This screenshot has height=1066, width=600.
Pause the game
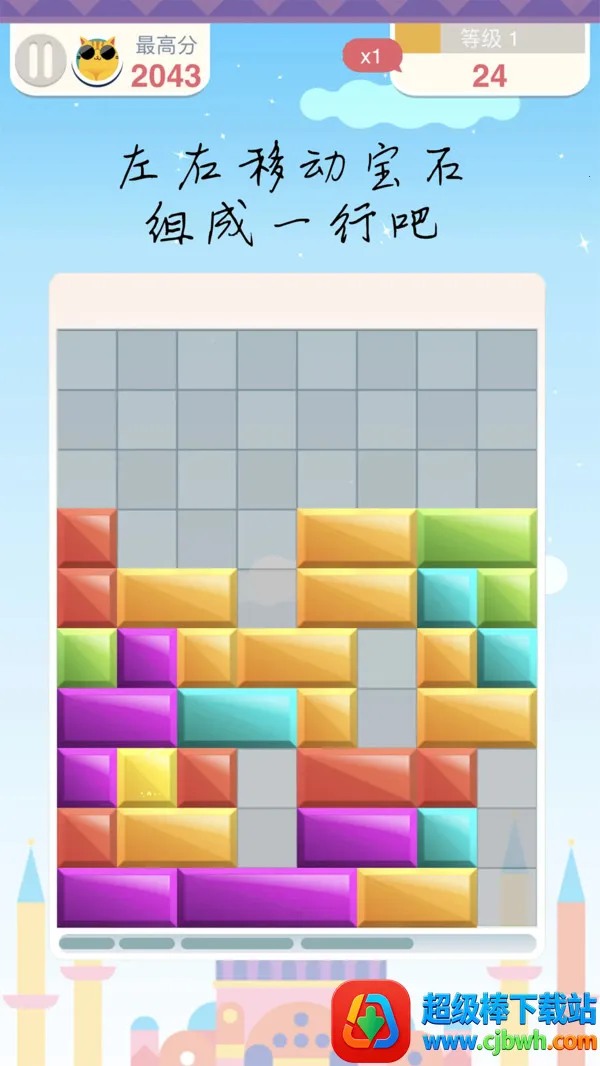pyautogui.click(x=41, y=61)
